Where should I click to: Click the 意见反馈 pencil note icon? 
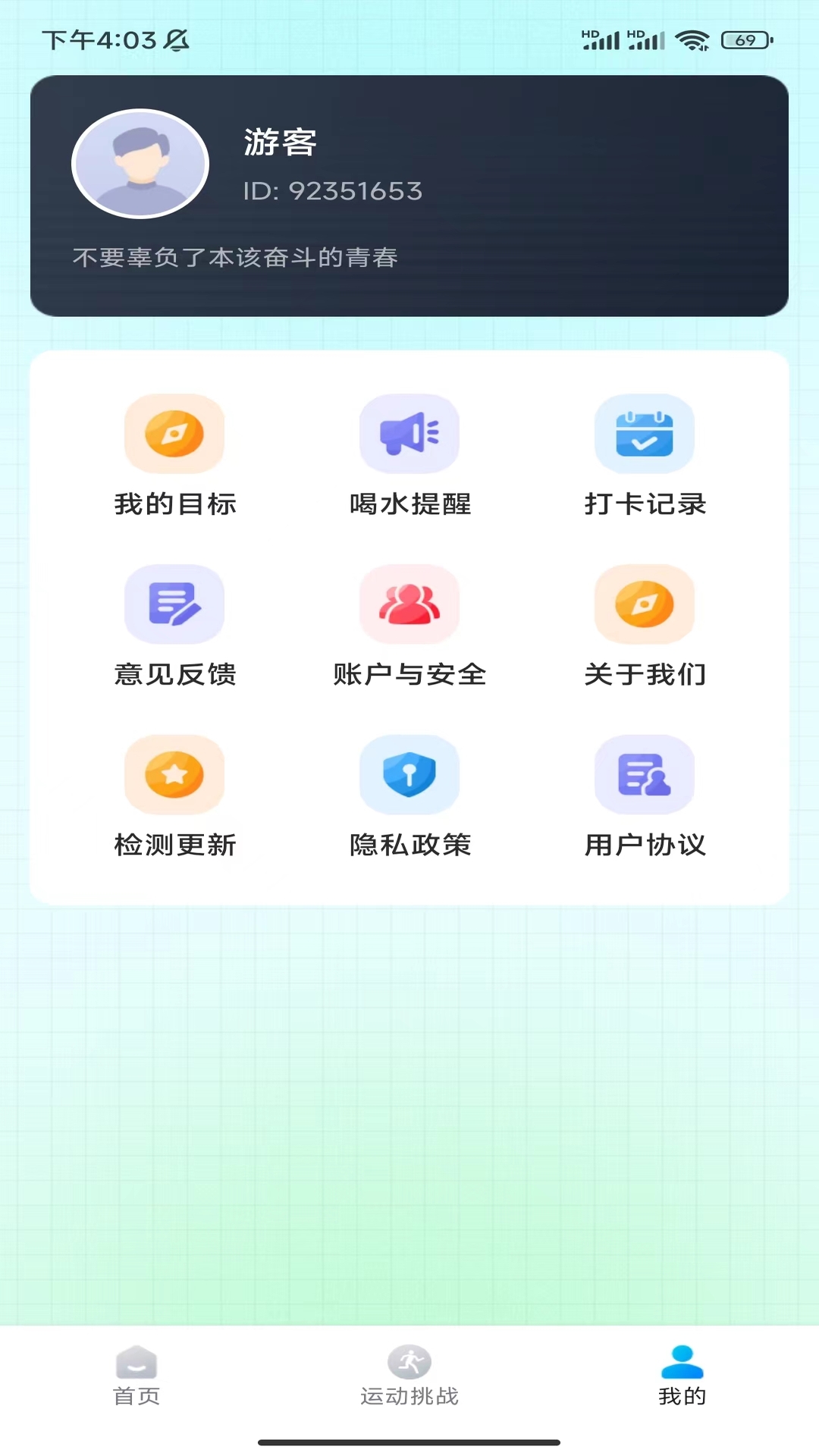point(174,604)
